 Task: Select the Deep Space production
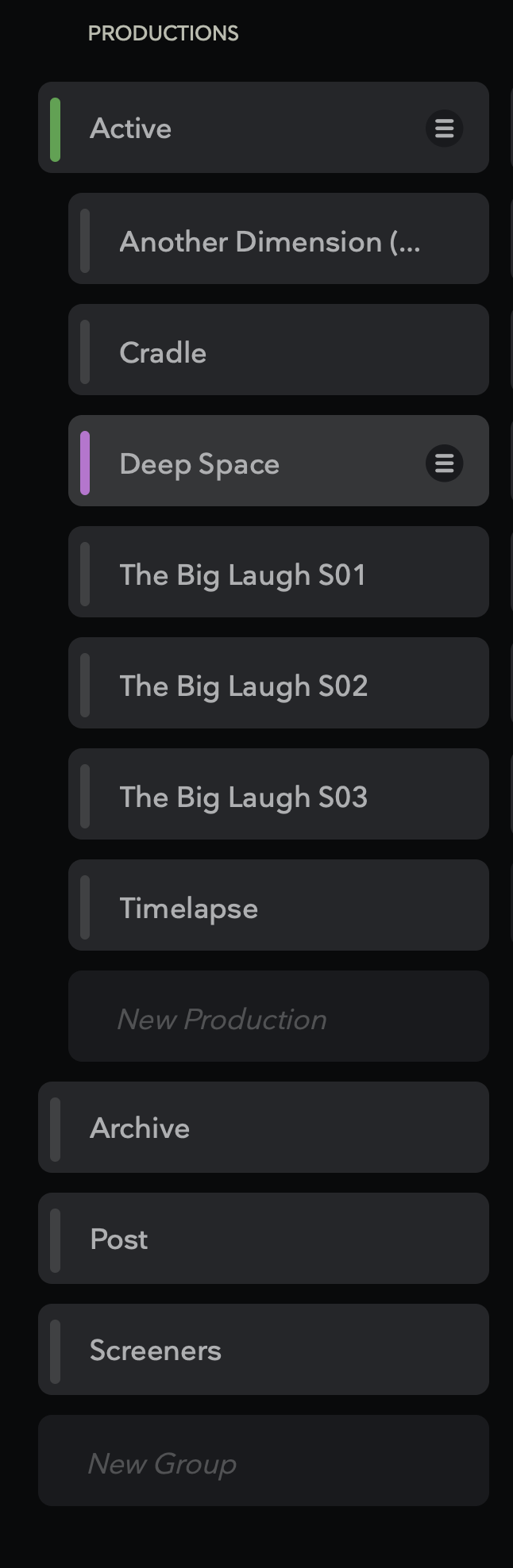(x=238, y=463)
